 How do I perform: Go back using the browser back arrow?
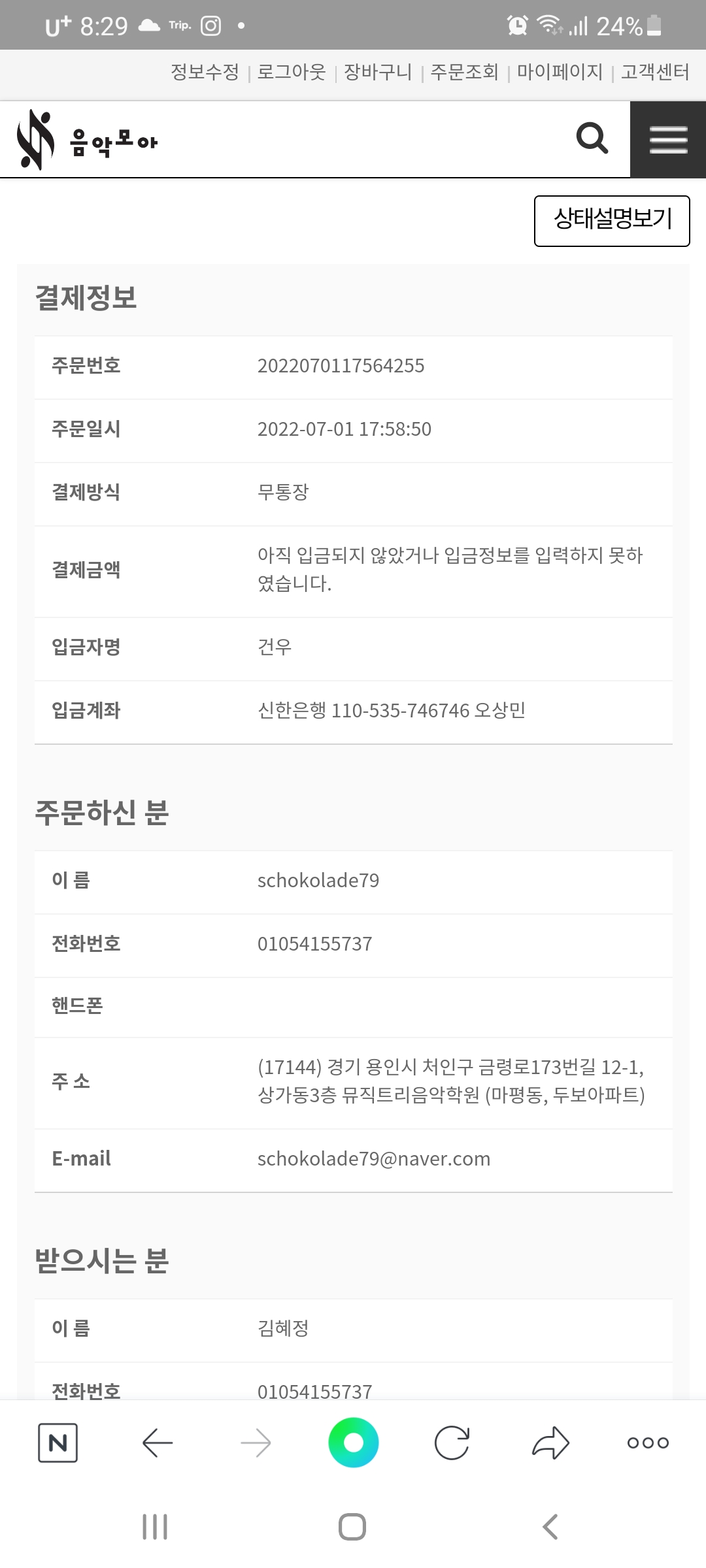pos(157,1443)
